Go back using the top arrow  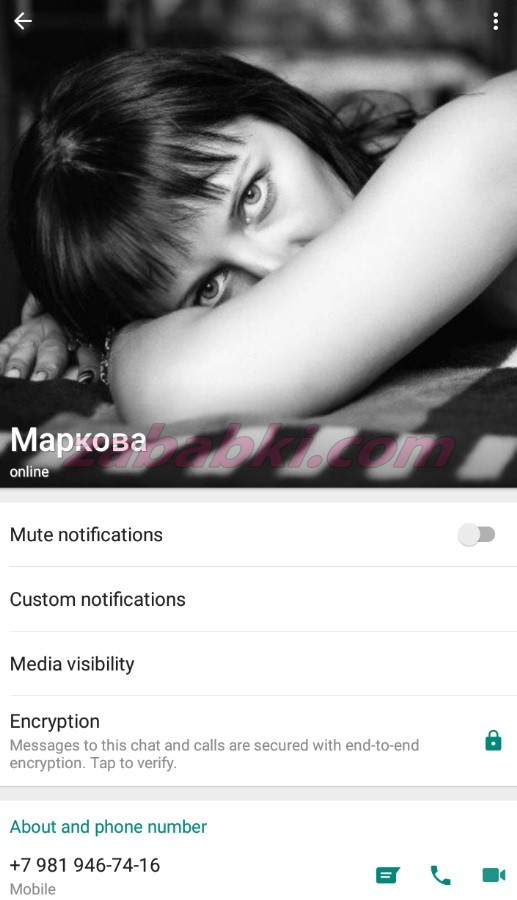(x=23, y=21)
